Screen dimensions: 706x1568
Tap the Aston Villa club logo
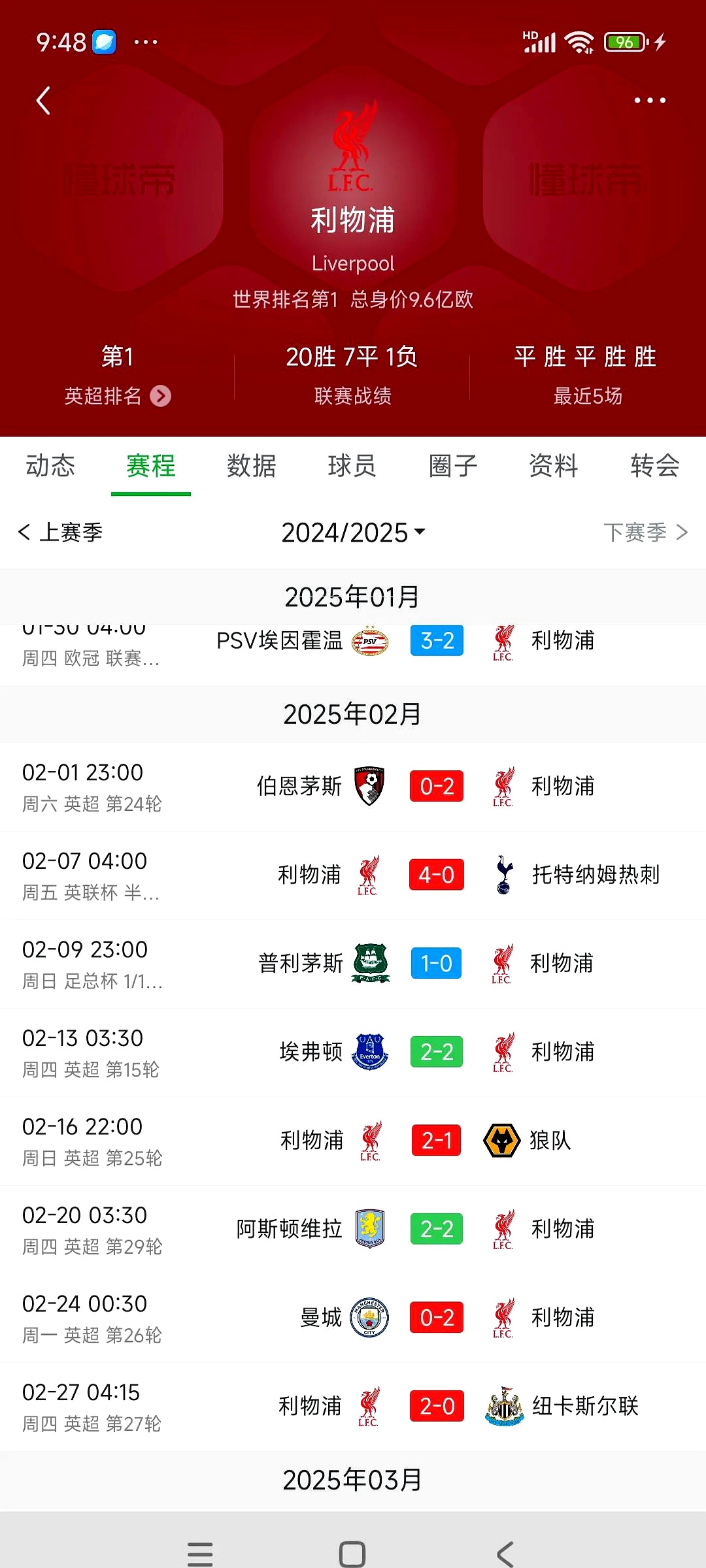coord(371,1229)
